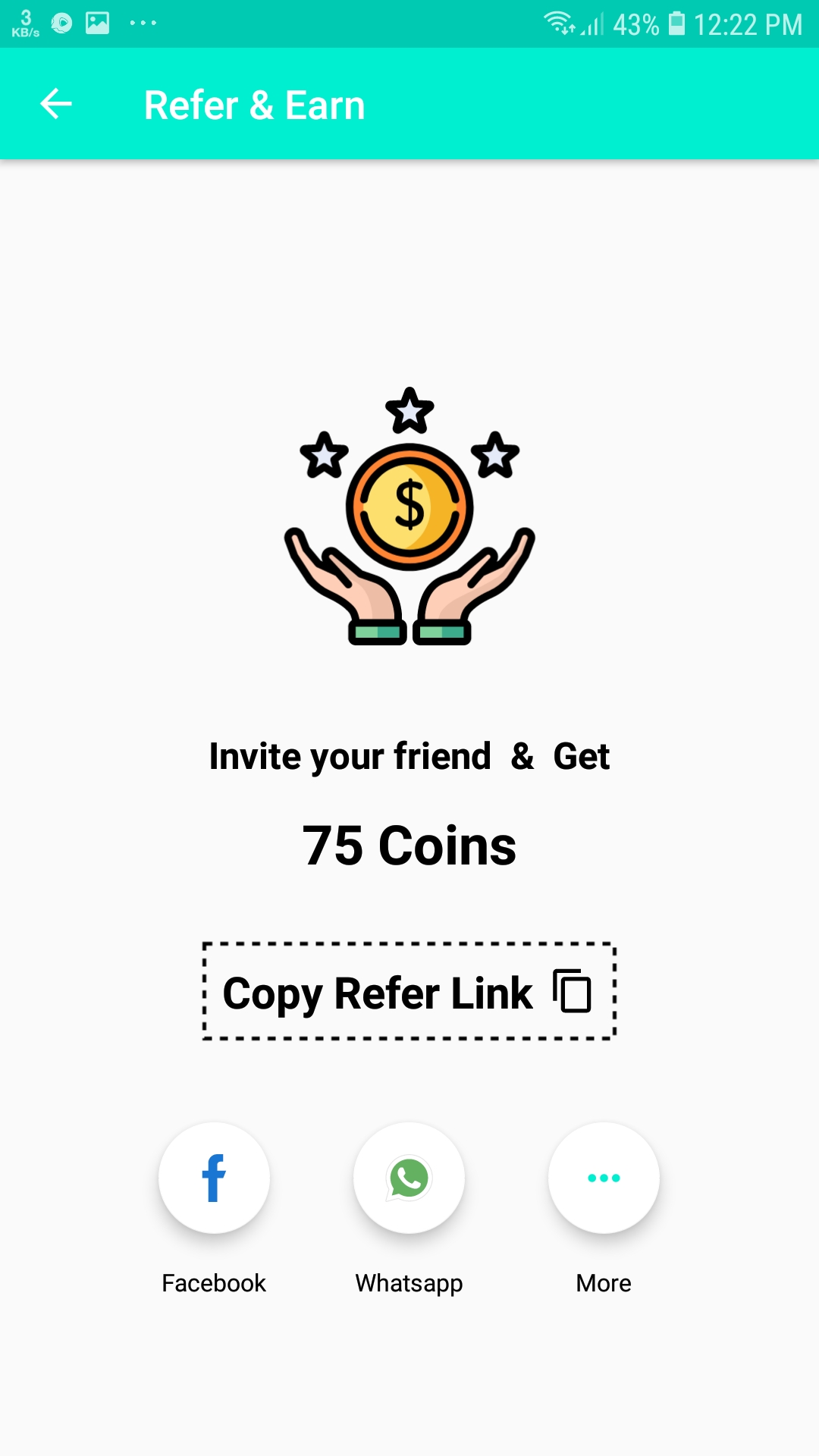Open More sharing options

(x=604, y=1178)
